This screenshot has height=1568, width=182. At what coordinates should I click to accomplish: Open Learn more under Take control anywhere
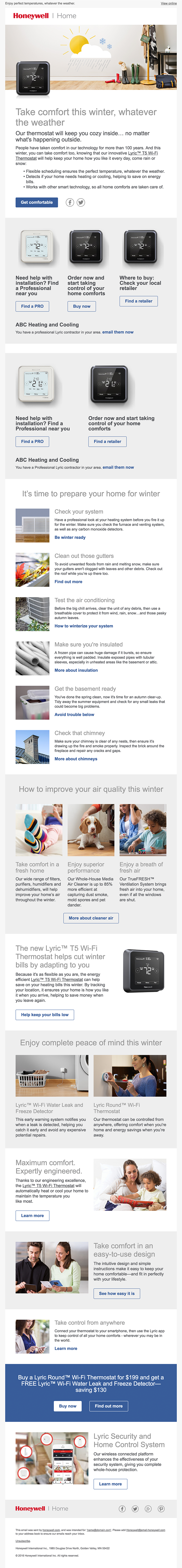pos(66,1349)
